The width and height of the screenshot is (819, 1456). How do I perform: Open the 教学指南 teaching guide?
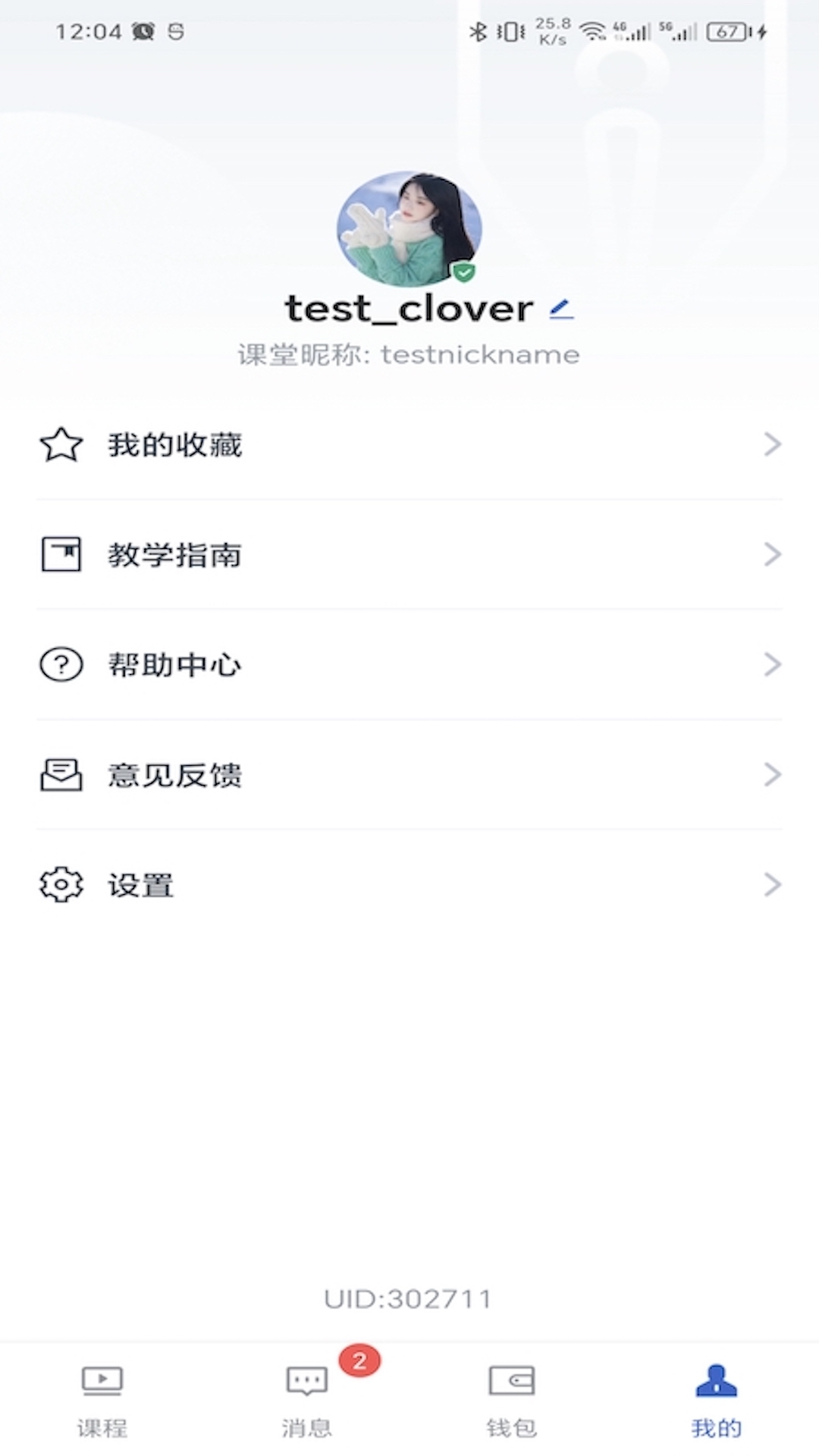point(409,554)
